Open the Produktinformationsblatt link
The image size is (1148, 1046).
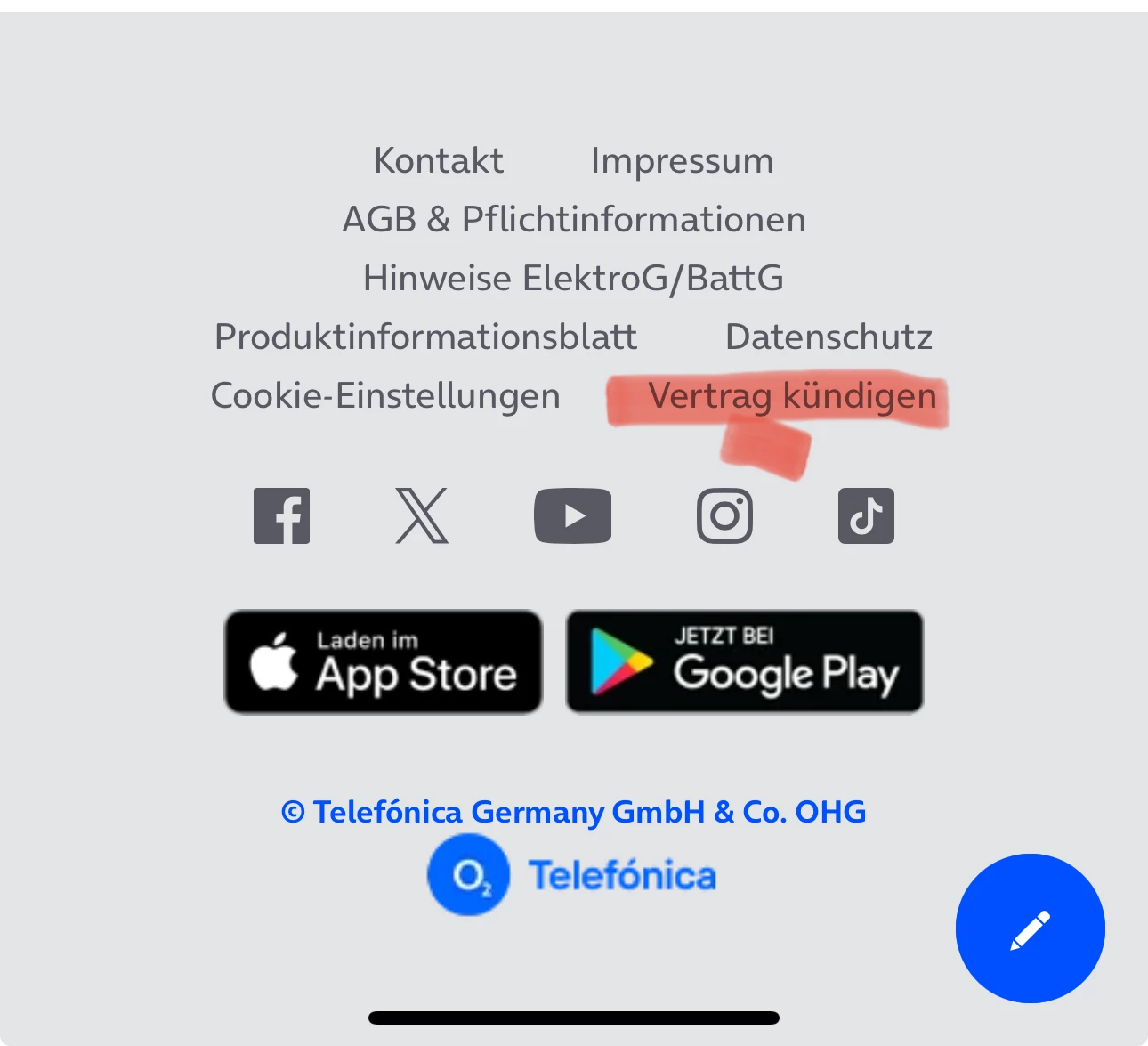(425, 337)
